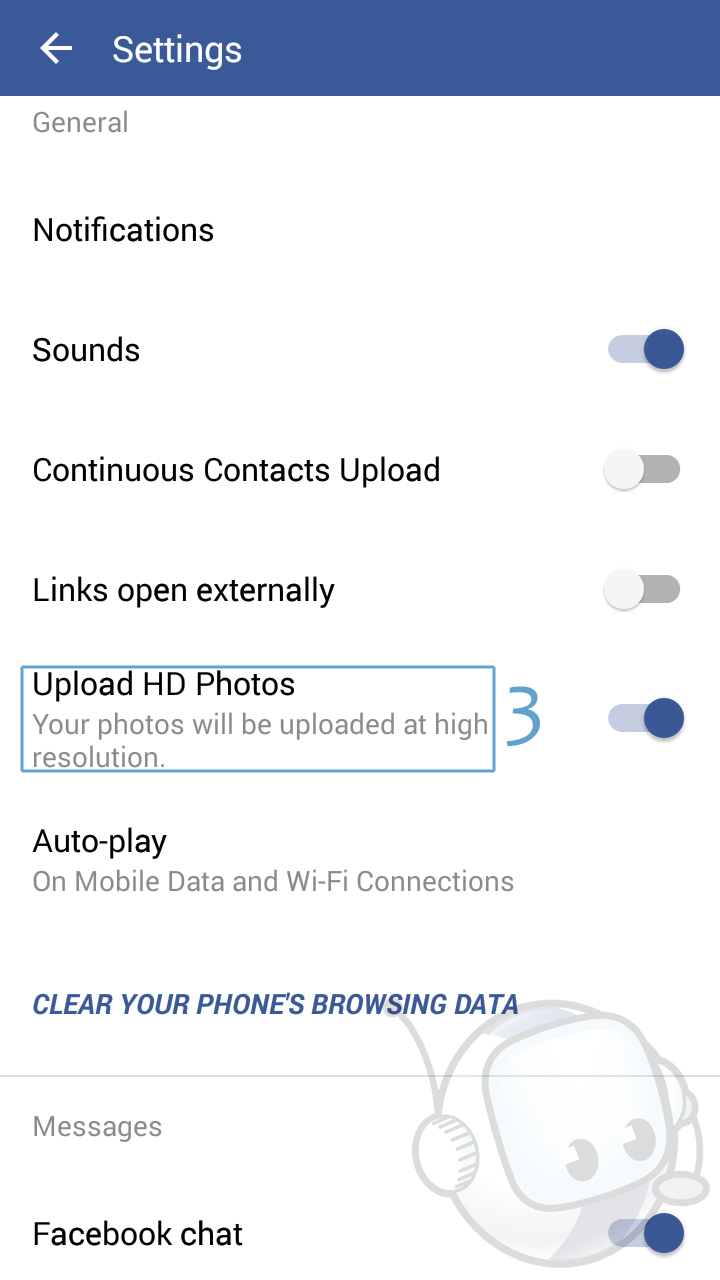Disable Upload HD Photos switch
Viewport: 720px width, 1280px height.
click(645, 718)
